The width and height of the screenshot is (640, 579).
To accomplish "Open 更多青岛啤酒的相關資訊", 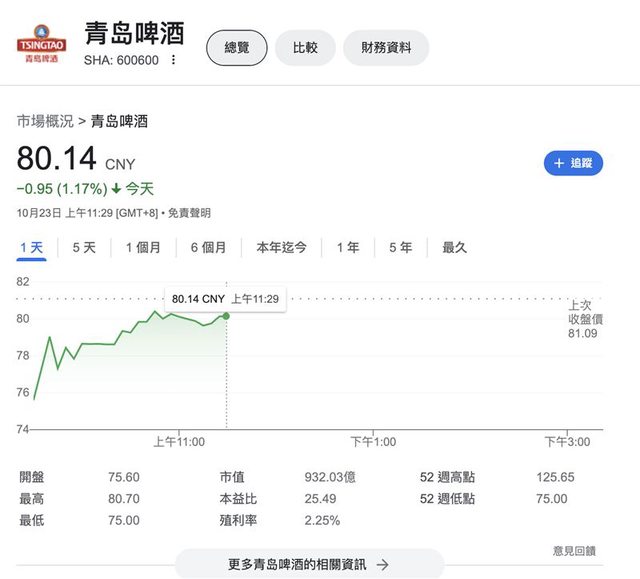I will (309, 564).
